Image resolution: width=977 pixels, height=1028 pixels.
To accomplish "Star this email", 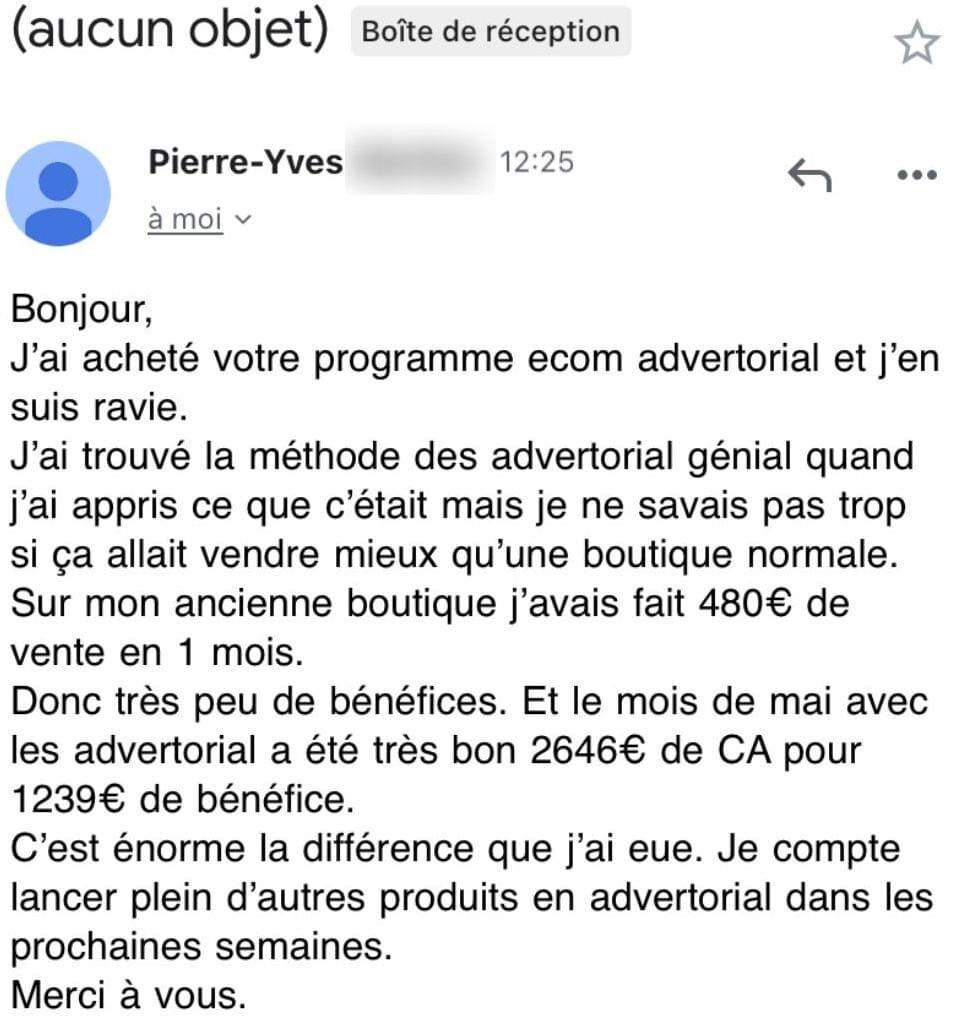I will [917, 43].
